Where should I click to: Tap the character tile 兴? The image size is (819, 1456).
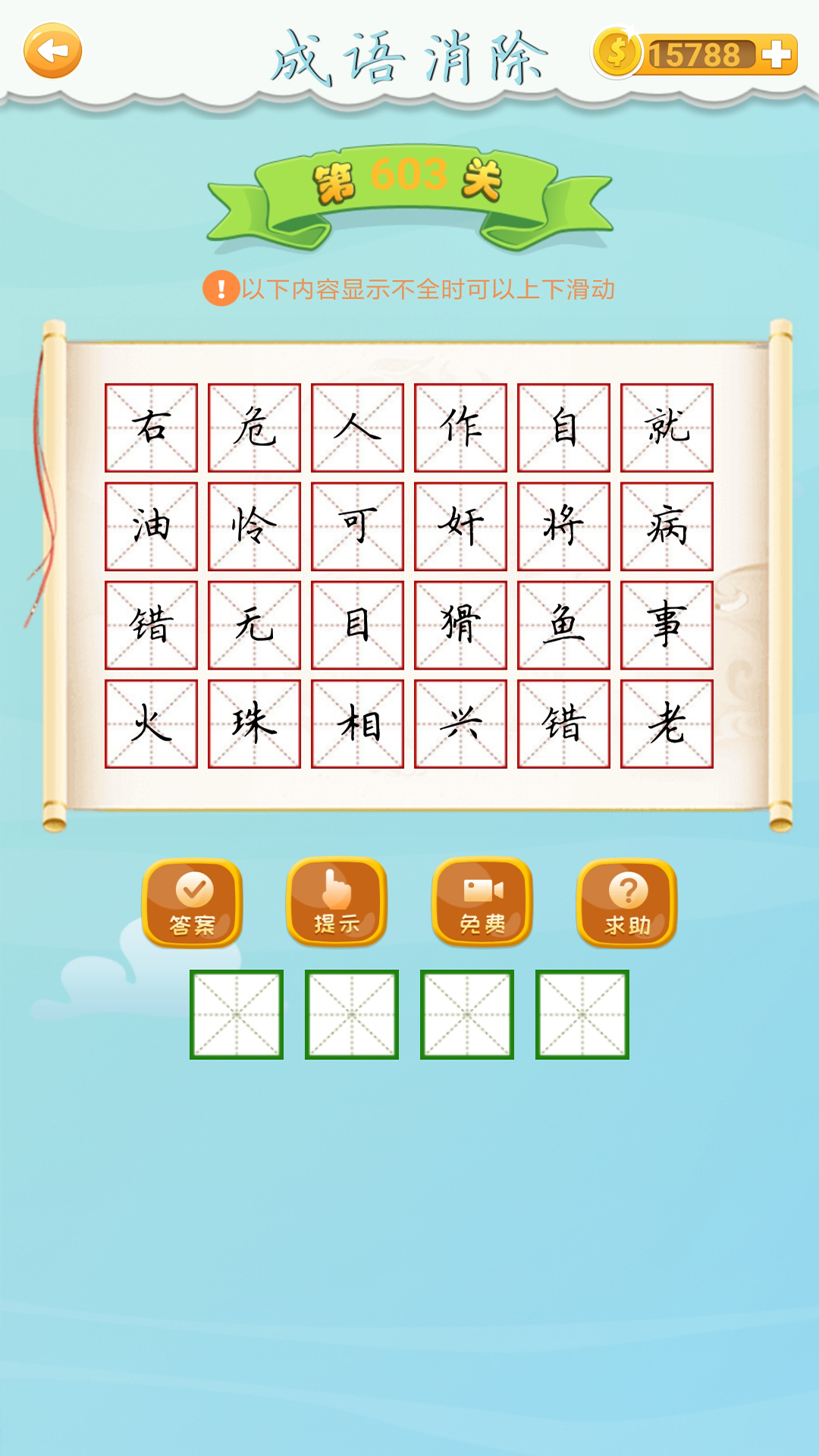point(460,723)
